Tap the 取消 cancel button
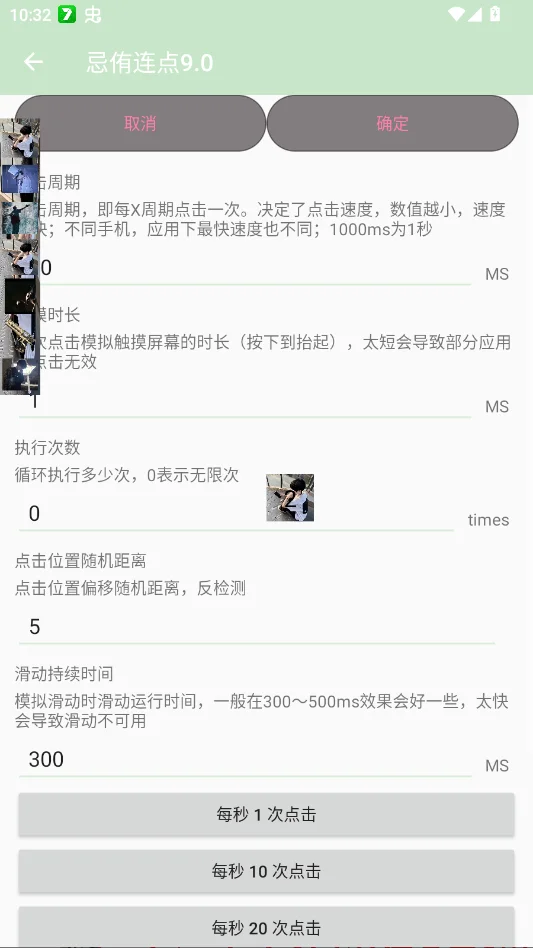This screenshot has height=948, width=533. point(140,123)
